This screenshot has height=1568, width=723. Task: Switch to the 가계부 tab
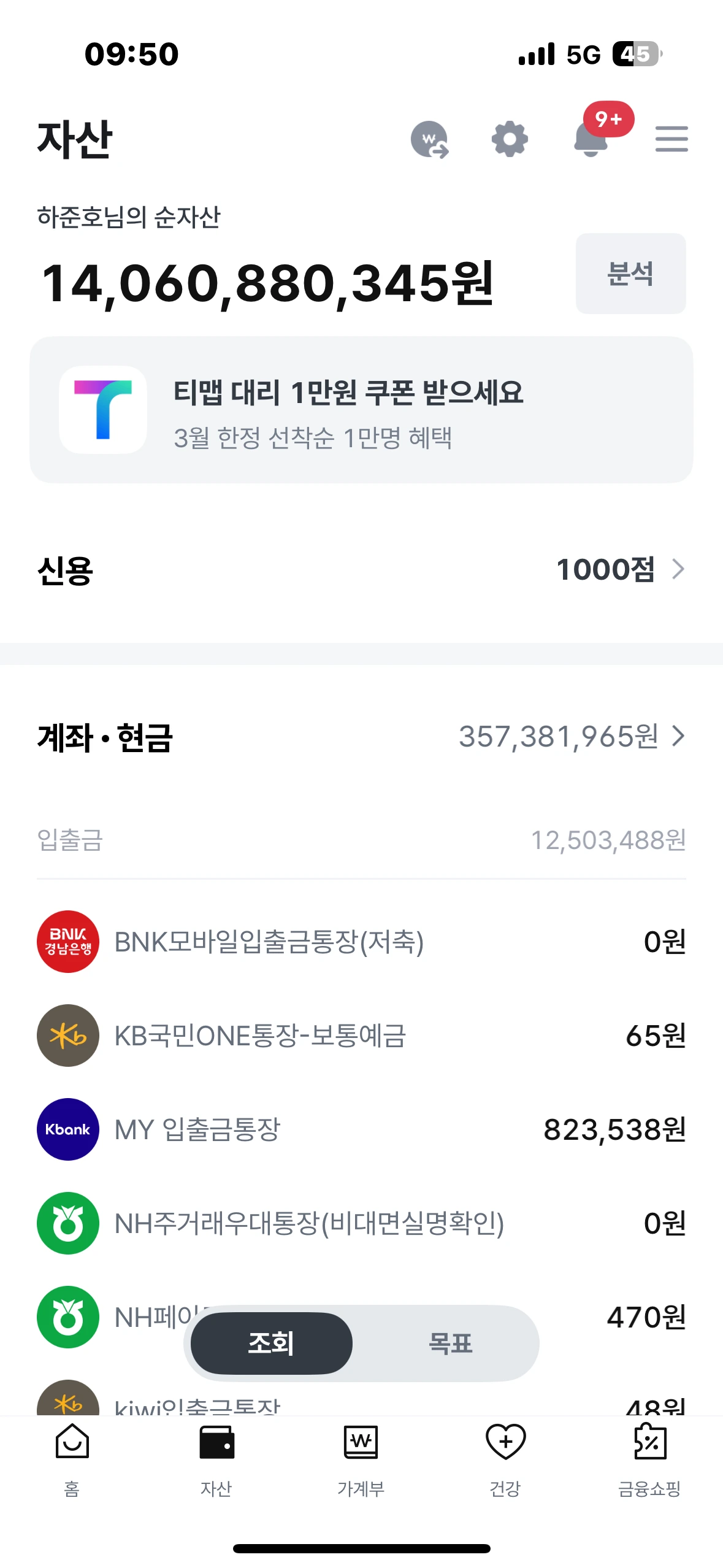coord(361,1459)
